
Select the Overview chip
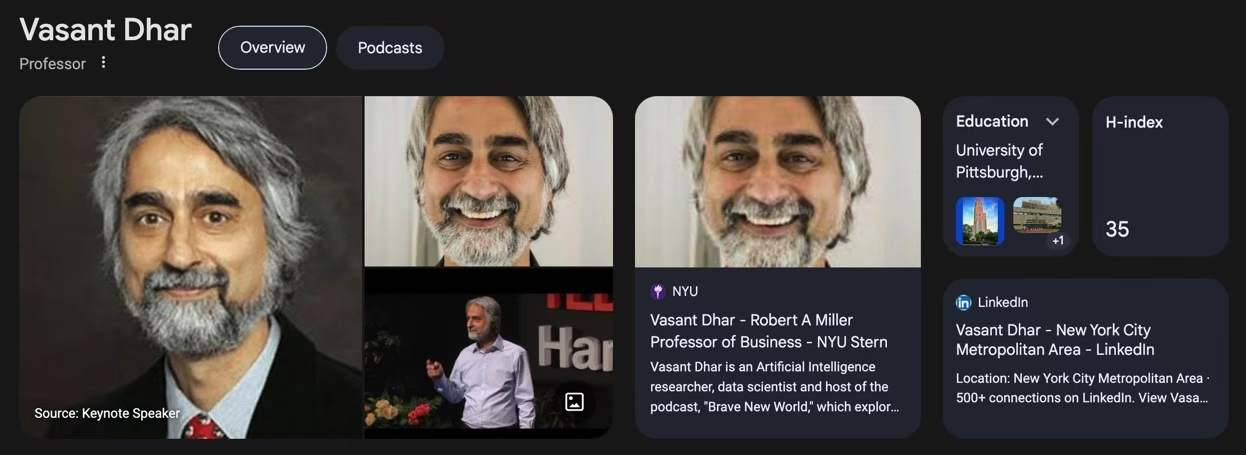coord(272,48)
